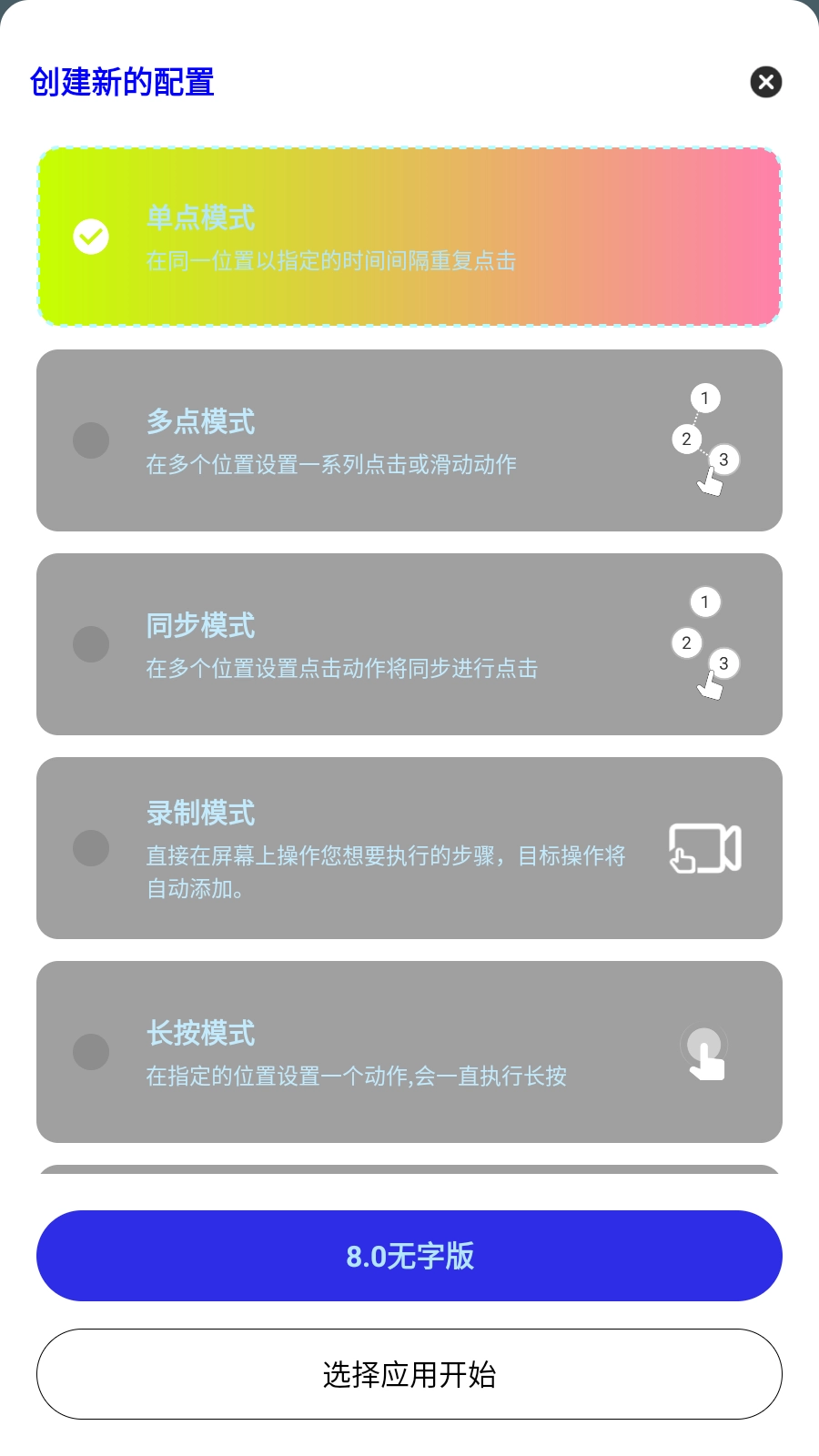Dismiss dialog with the X close icon

point(765,83)
